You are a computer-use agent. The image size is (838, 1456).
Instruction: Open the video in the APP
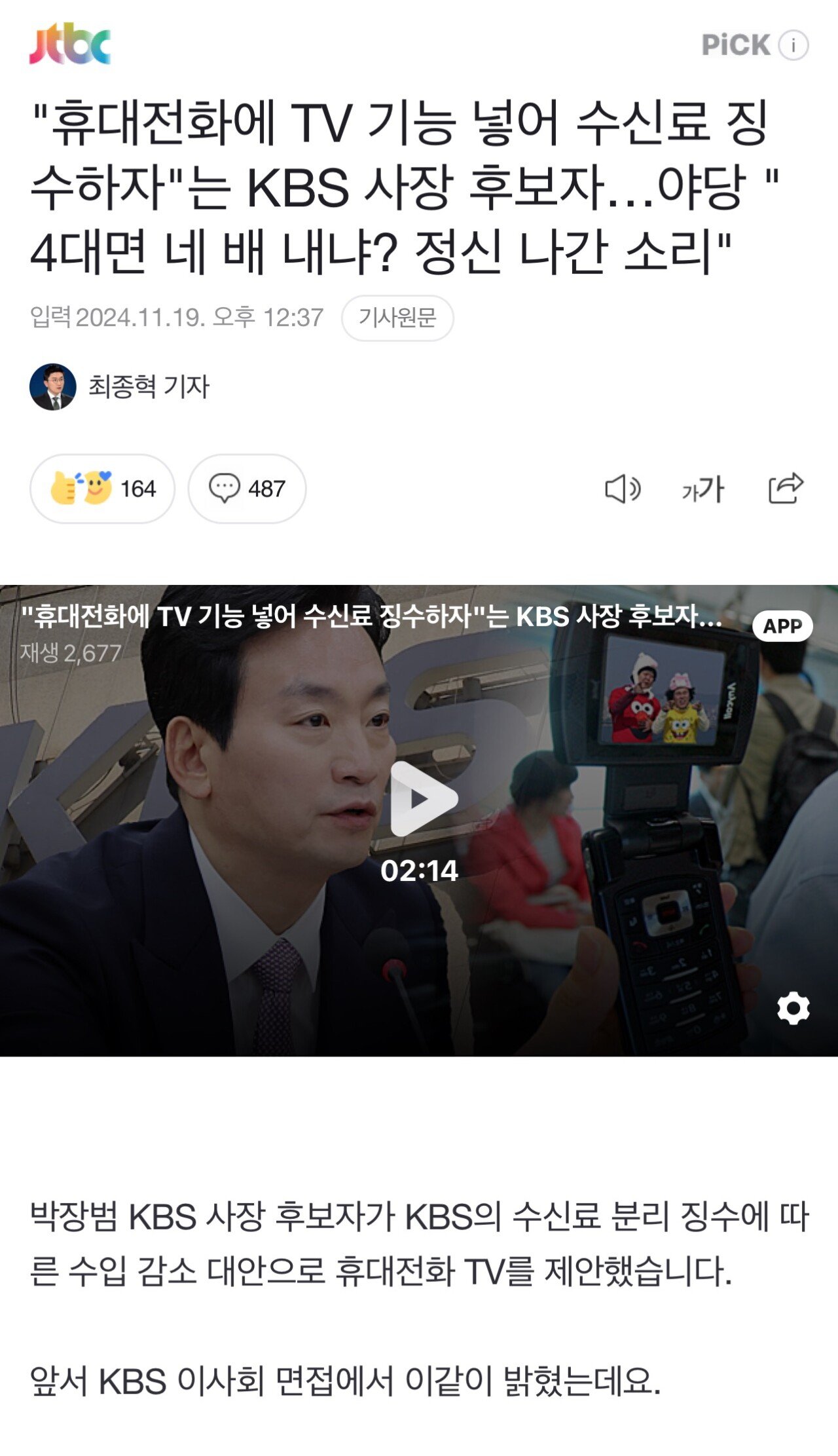pyautogui.click(x=782, y=626)
